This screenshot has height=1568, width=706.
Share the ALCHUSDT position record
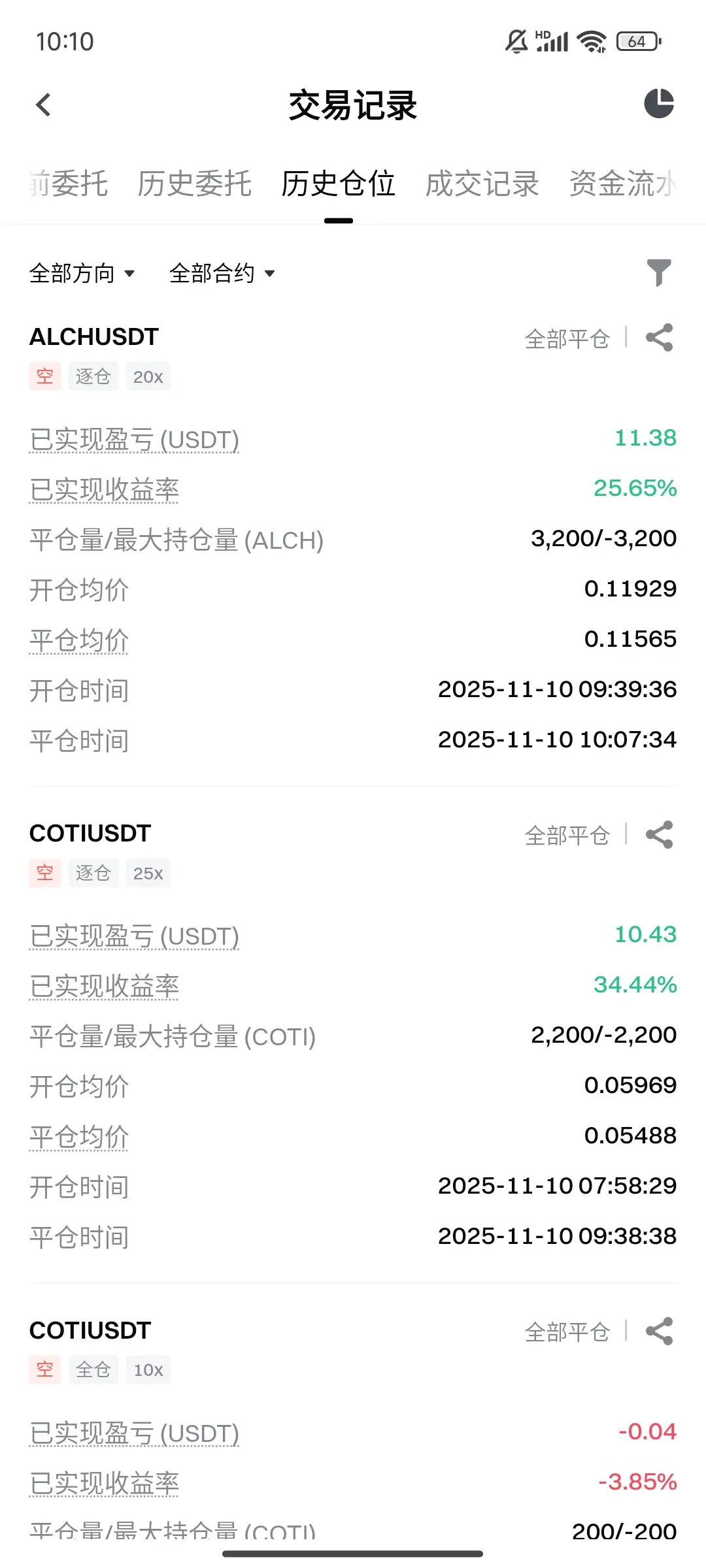tap(659, 338)
